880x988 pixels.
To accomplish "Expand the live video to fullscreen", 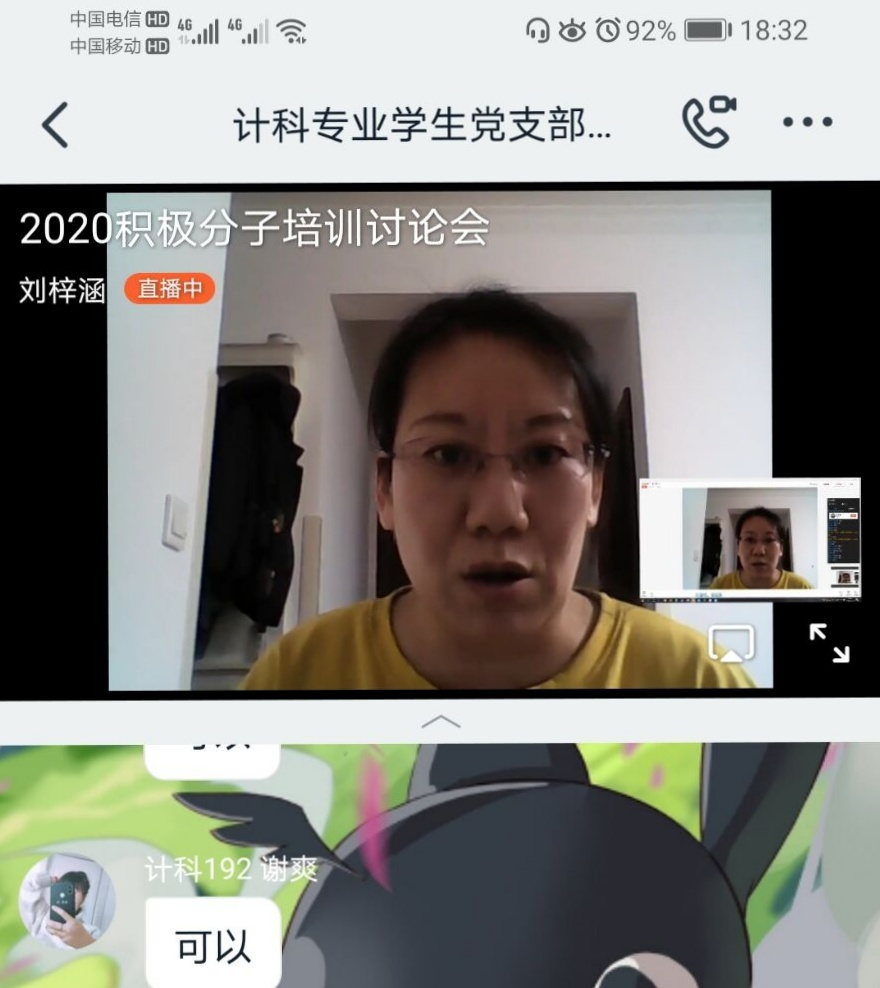I will pyautogui.click(x=828, y=643).
